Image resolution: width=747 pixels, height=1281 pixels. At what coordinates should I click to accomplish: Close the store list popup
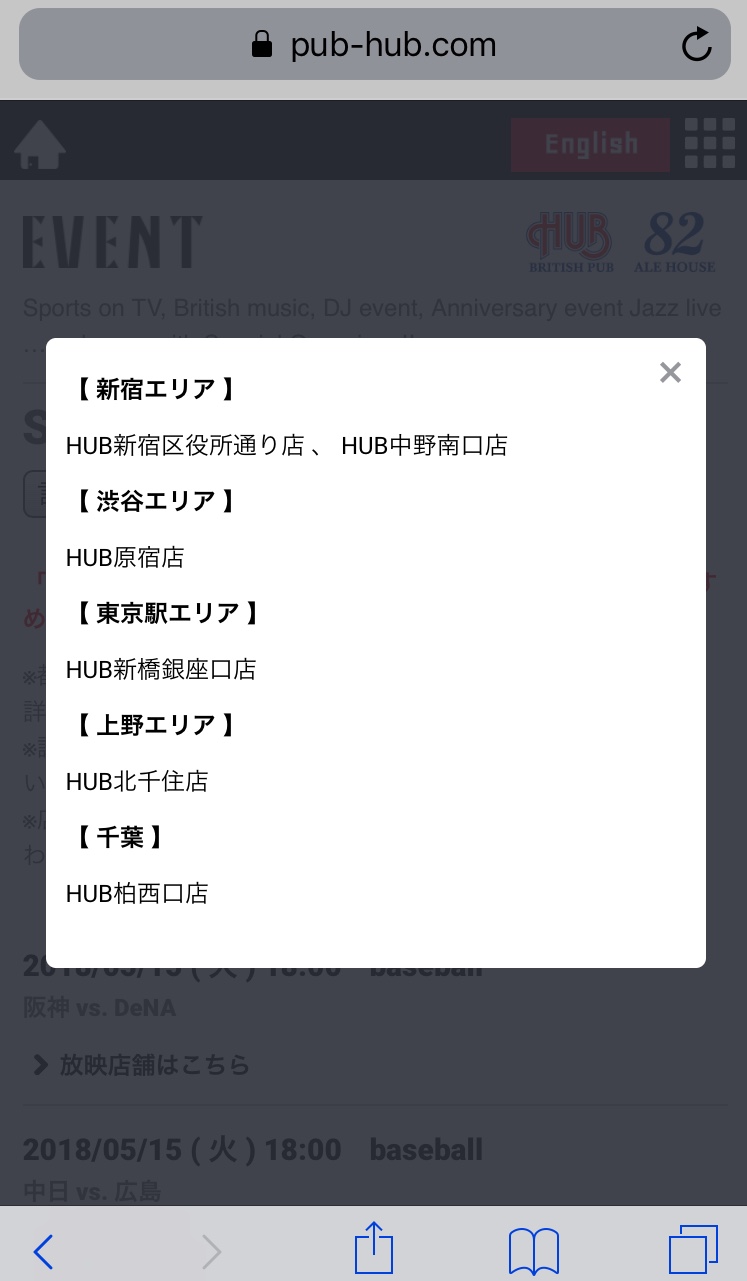670,373
